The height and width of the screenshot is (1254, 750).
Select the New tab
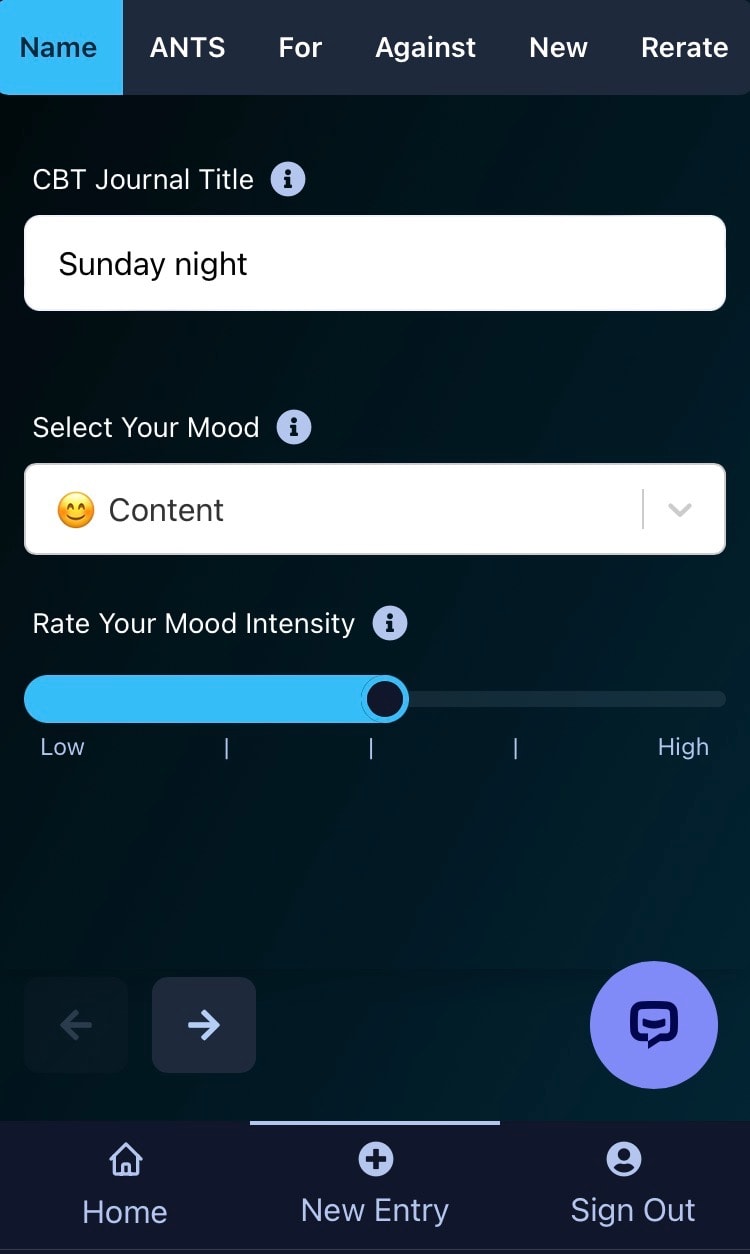[x=558, y=48]
